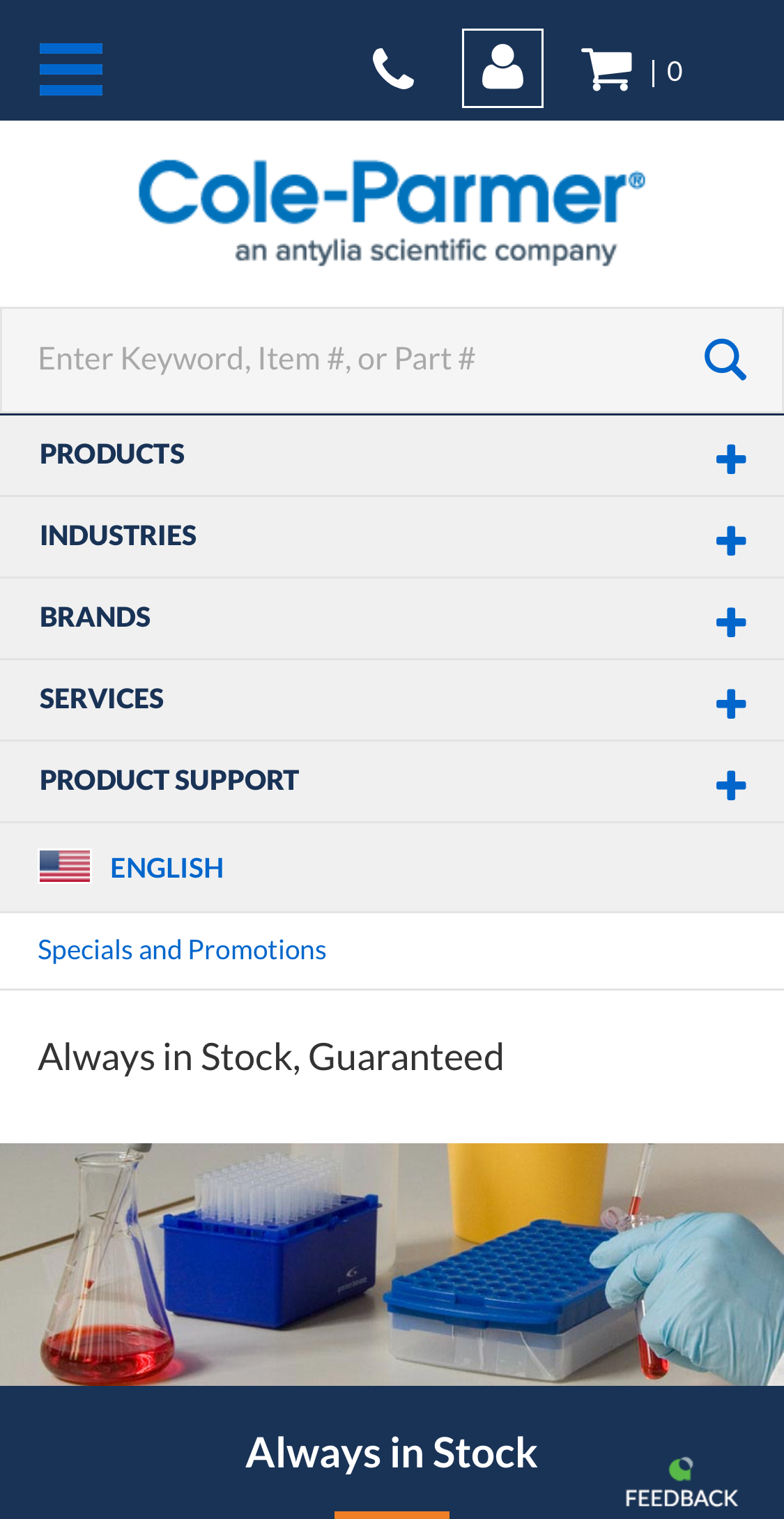Expand the INDUSTRIES section
This screenshot has height=1519, width=784.
click(x=731, y=540)
